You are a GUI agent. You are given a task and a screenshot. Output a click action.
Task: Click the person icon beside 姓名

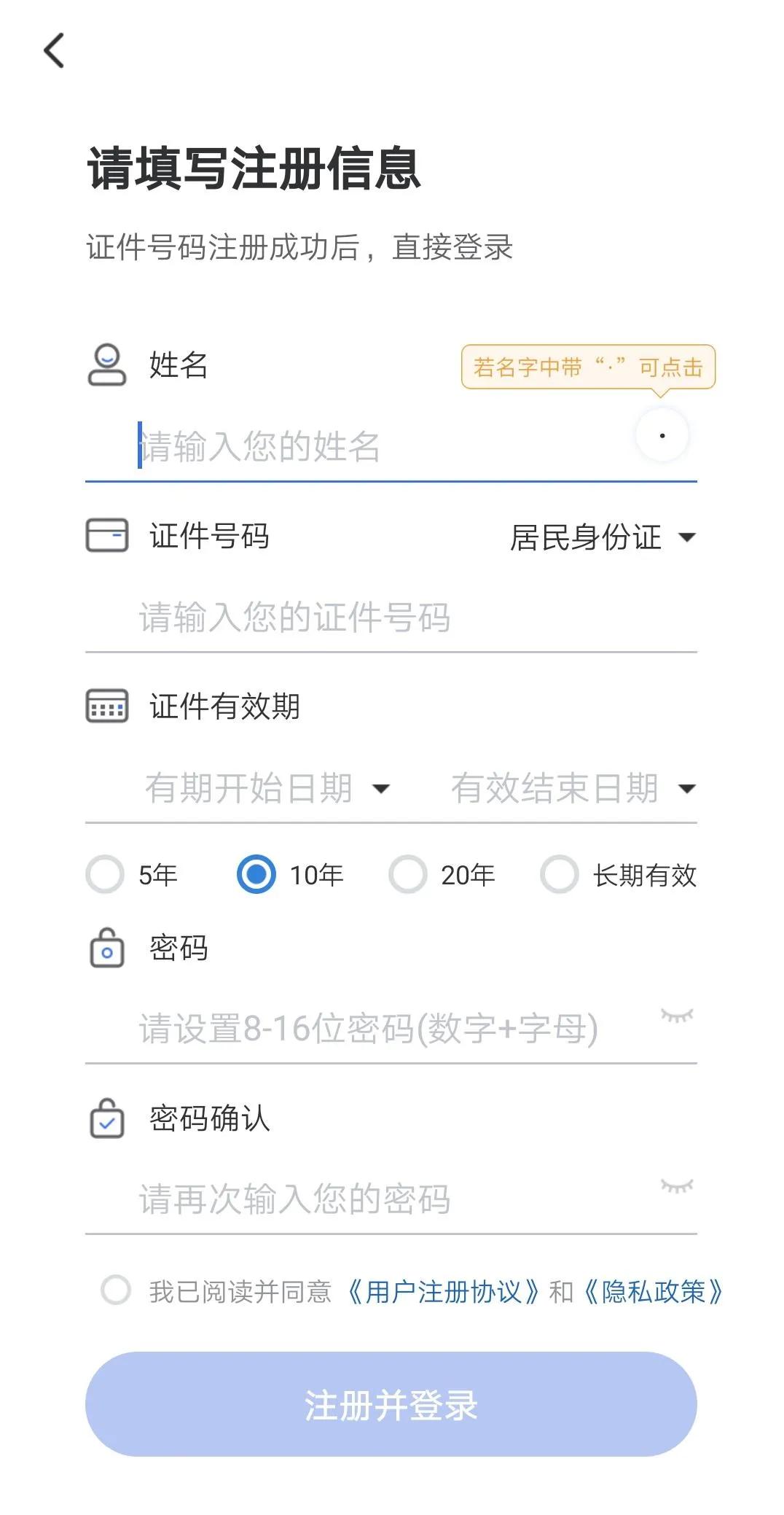pos(106,365)
